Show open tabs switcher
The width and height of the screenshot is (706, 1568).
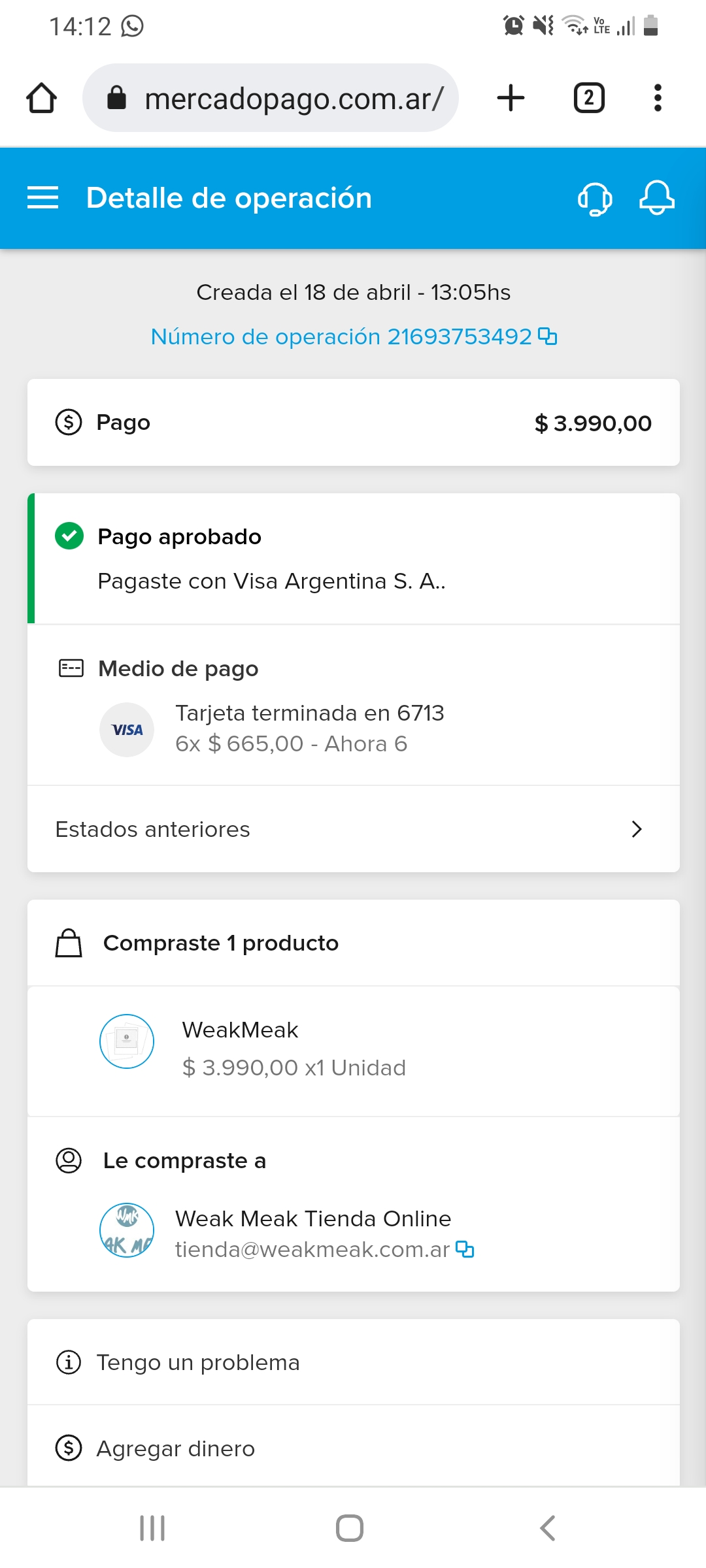point(589,99)
